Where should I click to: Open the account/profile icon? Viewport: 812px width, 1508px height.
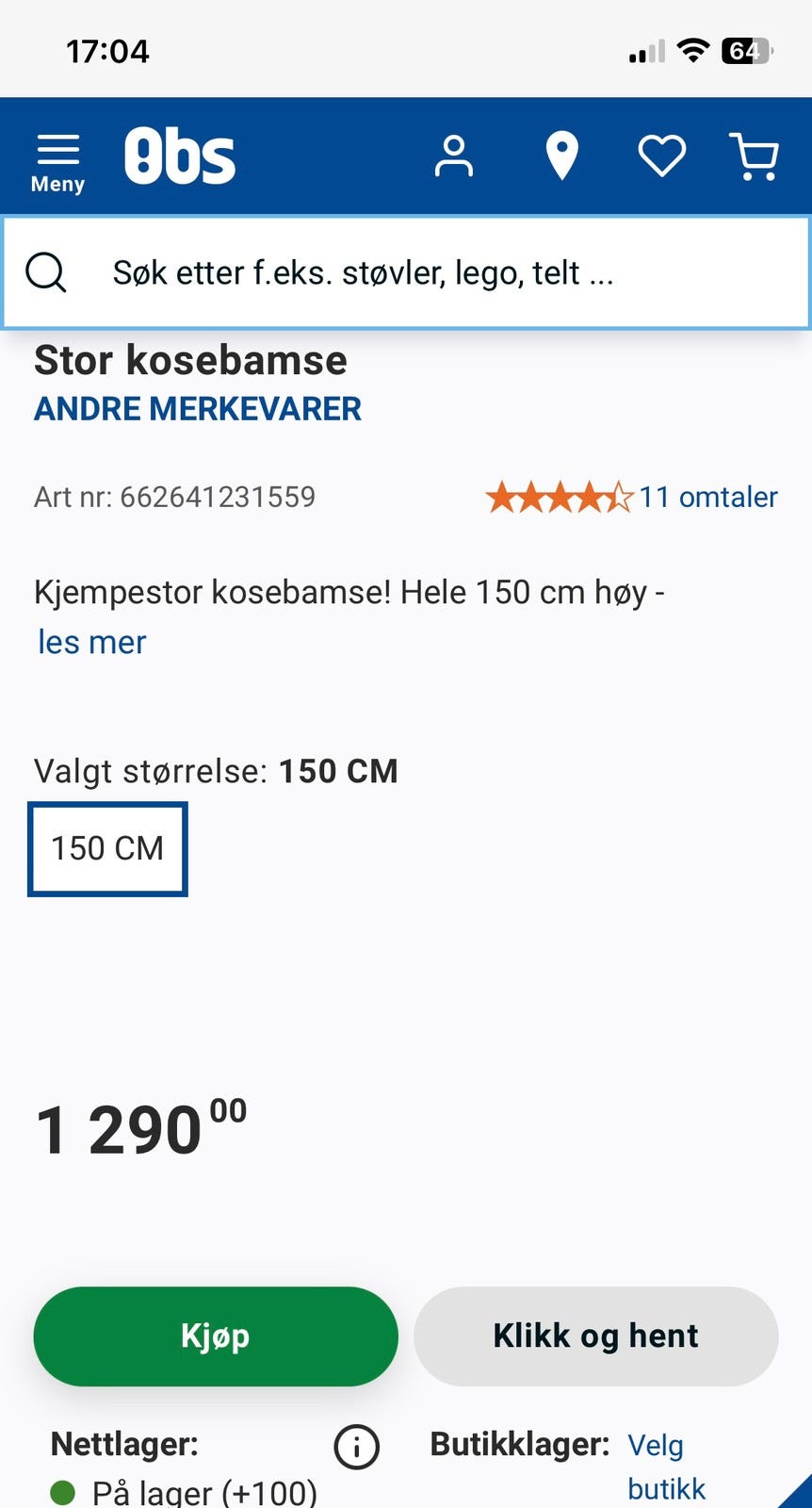[454, 156]
